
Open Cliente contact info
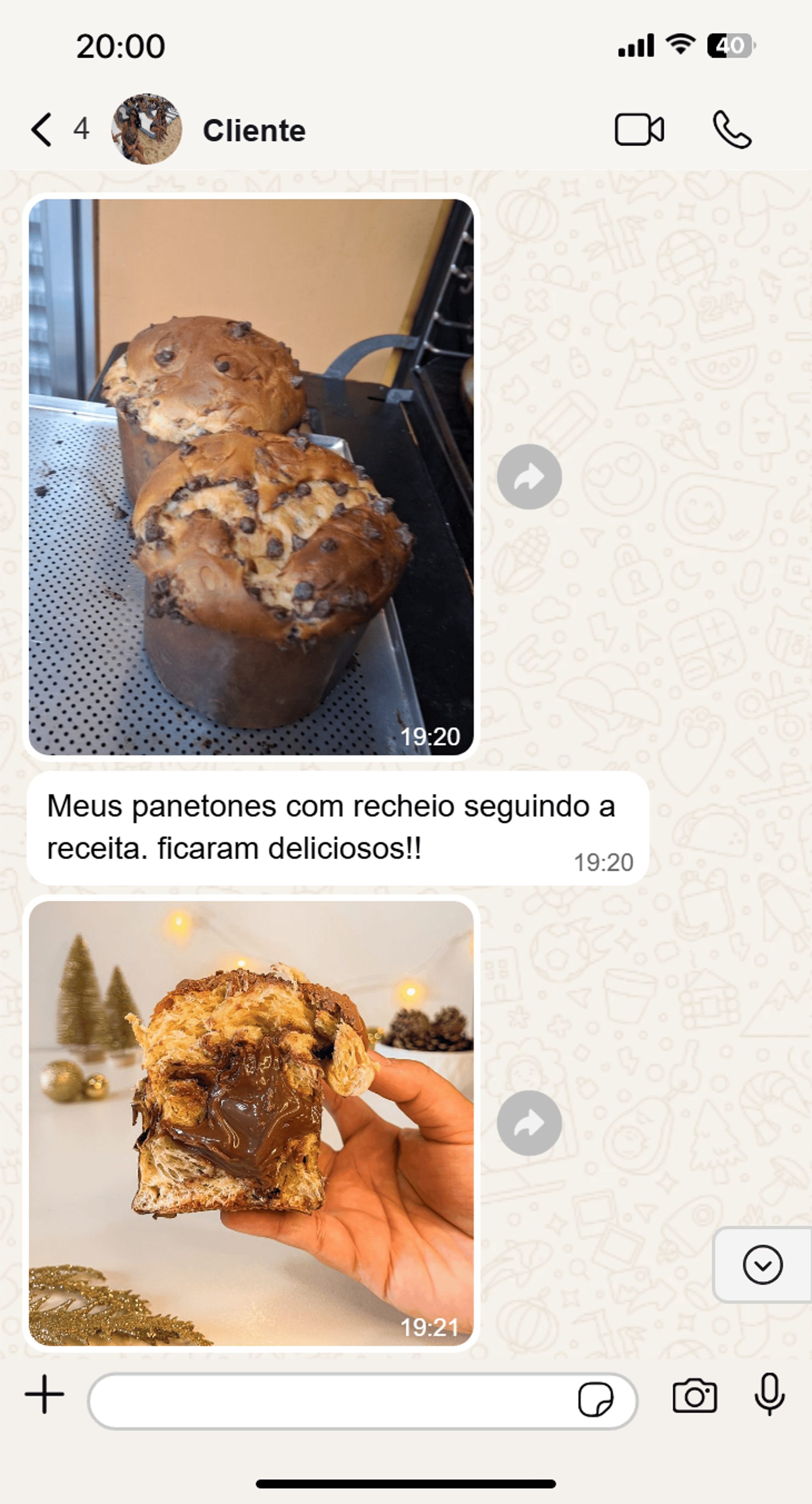[x=254, y=130]
